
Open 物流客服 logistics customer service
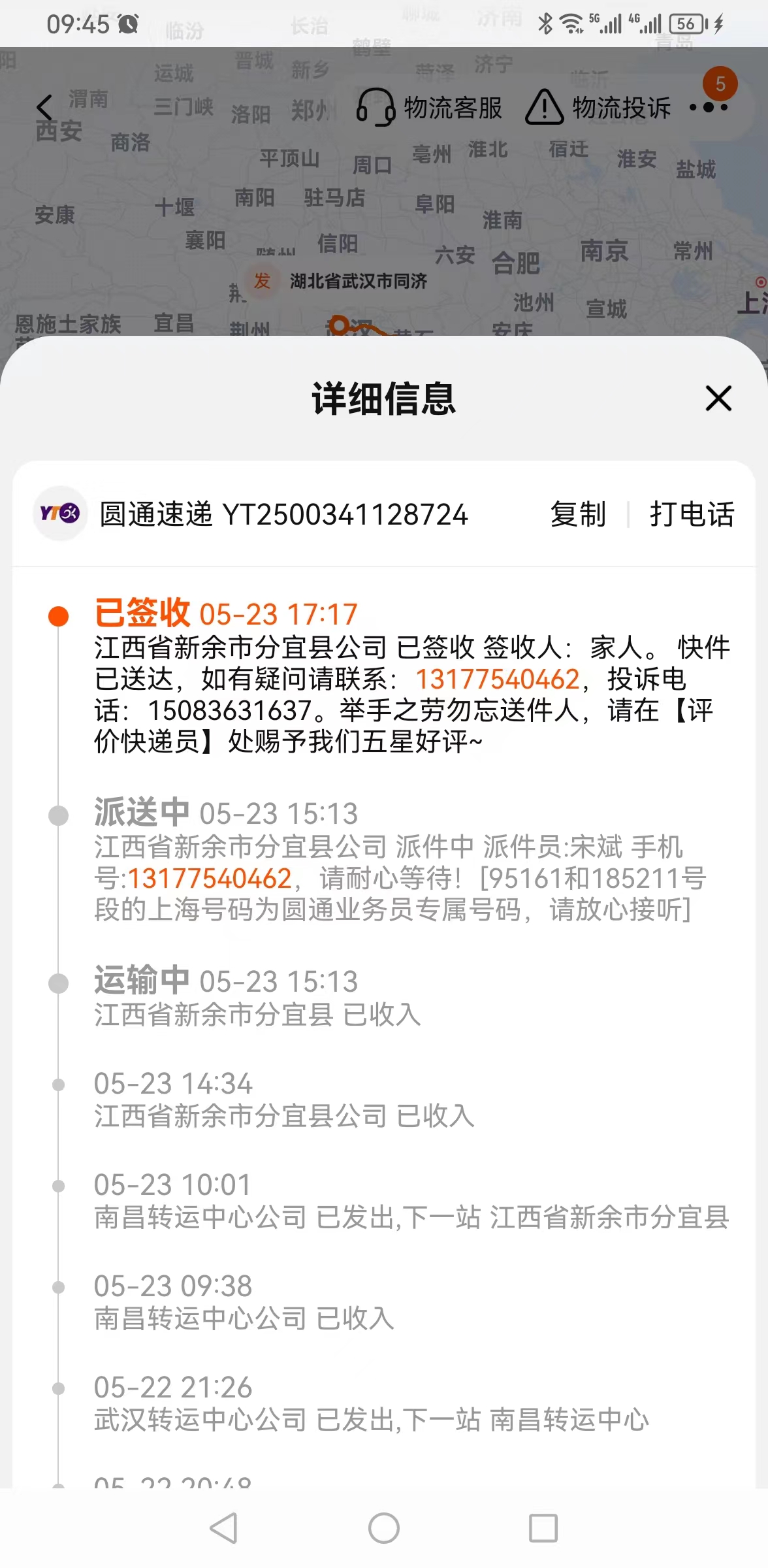[429, 108]
